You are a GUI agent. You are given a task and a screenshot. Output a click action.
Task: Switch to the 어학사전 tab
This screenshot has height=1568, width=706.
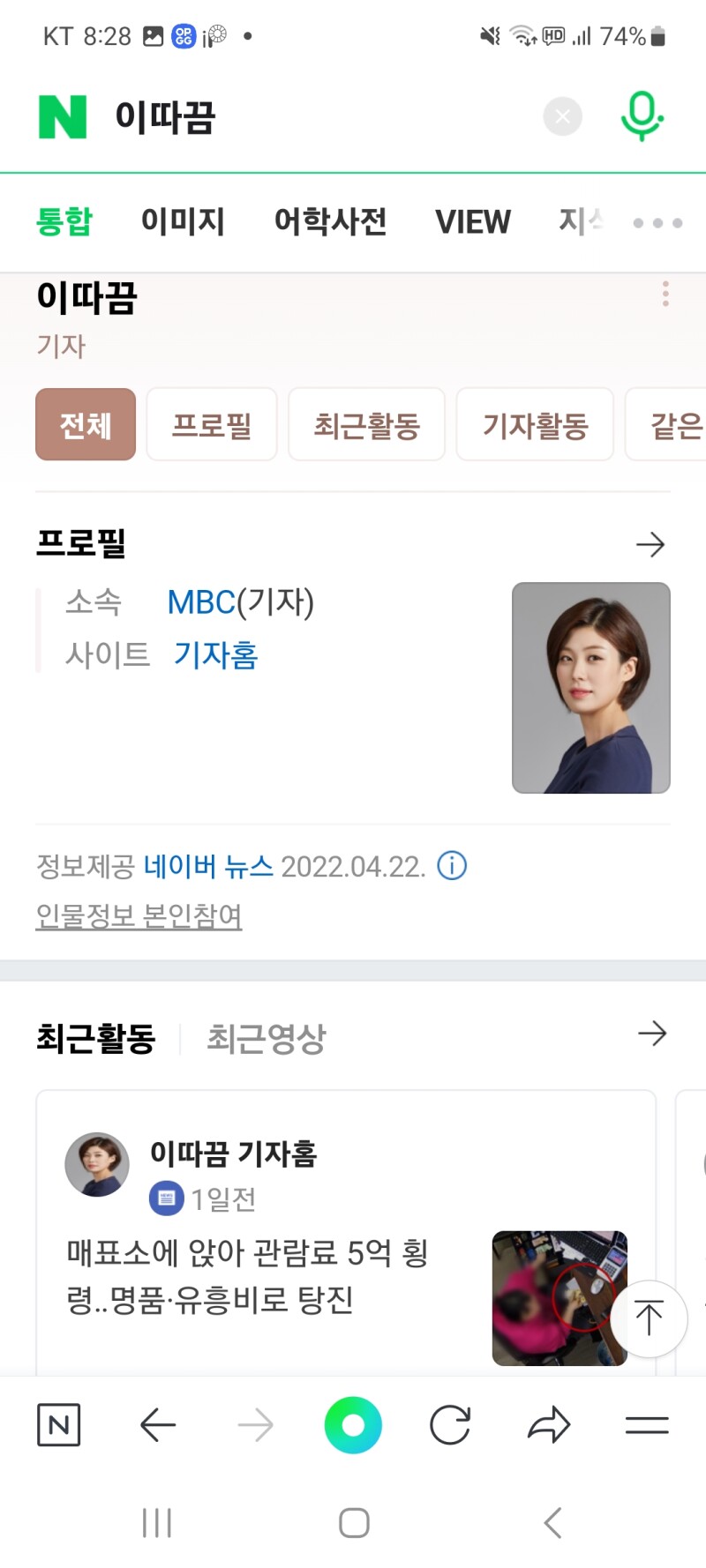pyautogui.click(x=330, y=221)
